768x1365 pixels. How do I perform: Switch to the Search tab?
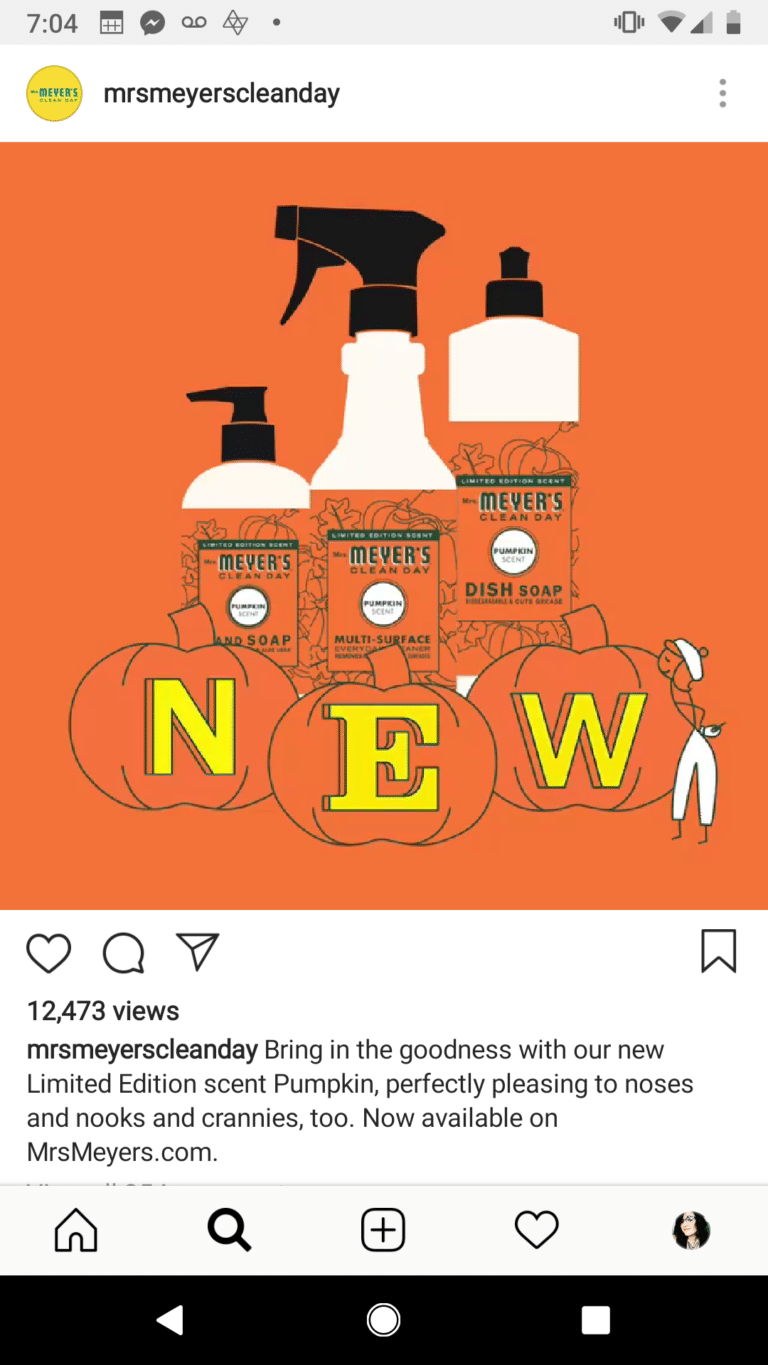tap(229, 1230)
